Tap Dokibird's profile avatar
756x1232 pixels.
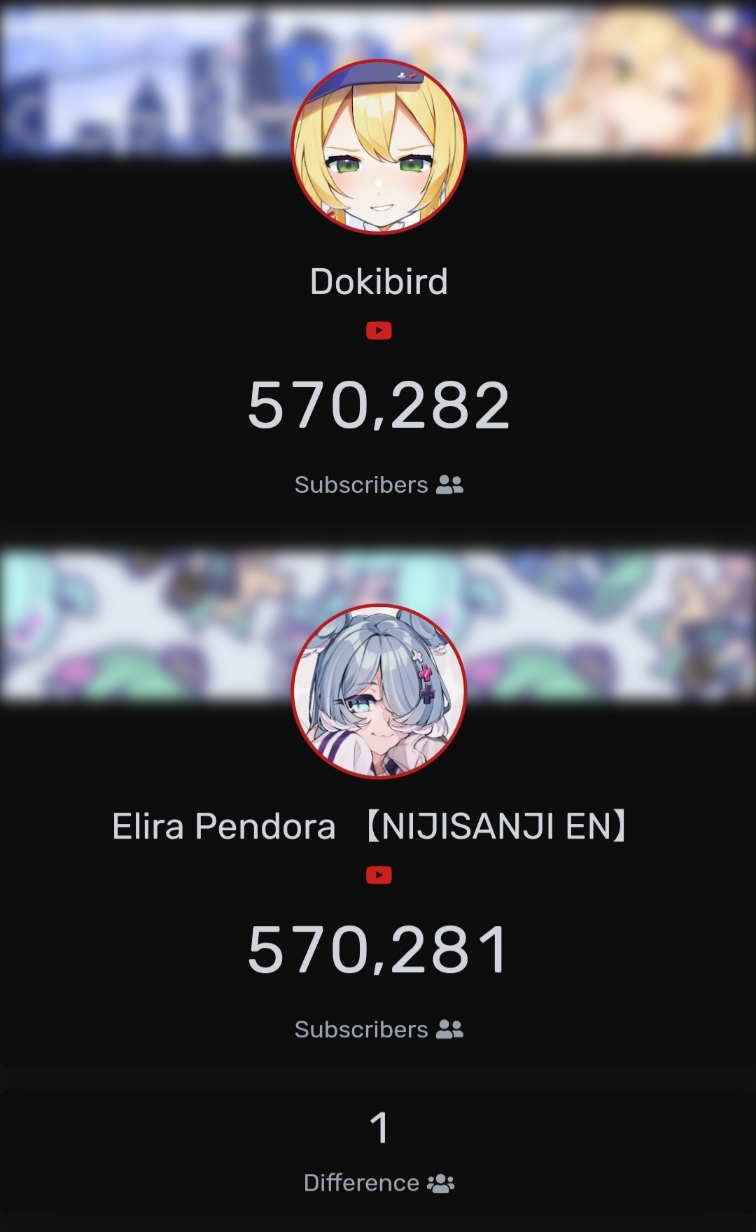378,146
